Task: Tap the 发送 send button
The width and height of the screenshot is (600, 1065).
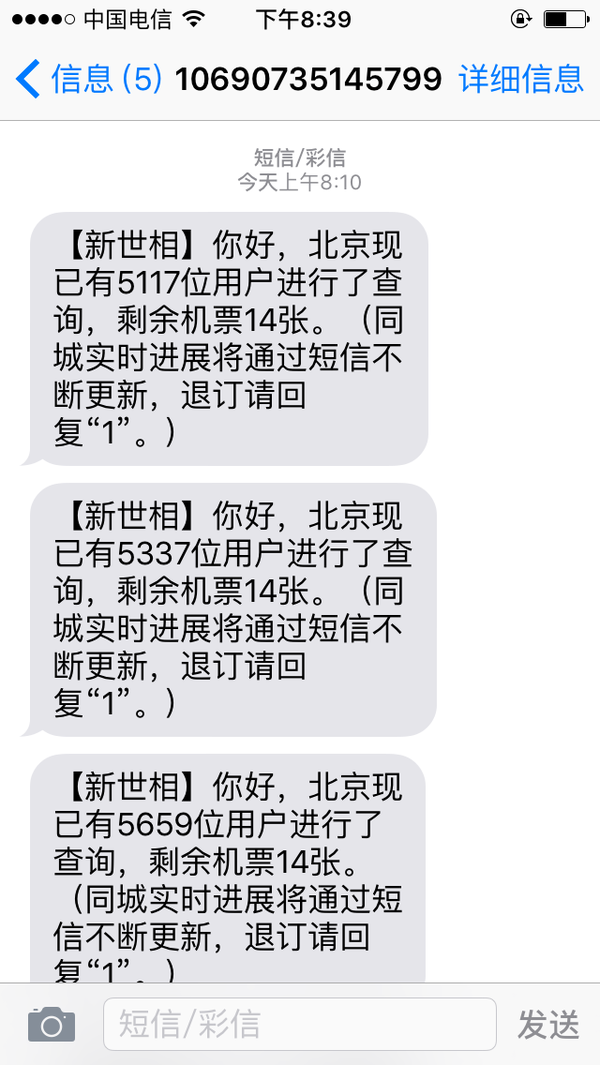Action: (x=549, y=1024)
